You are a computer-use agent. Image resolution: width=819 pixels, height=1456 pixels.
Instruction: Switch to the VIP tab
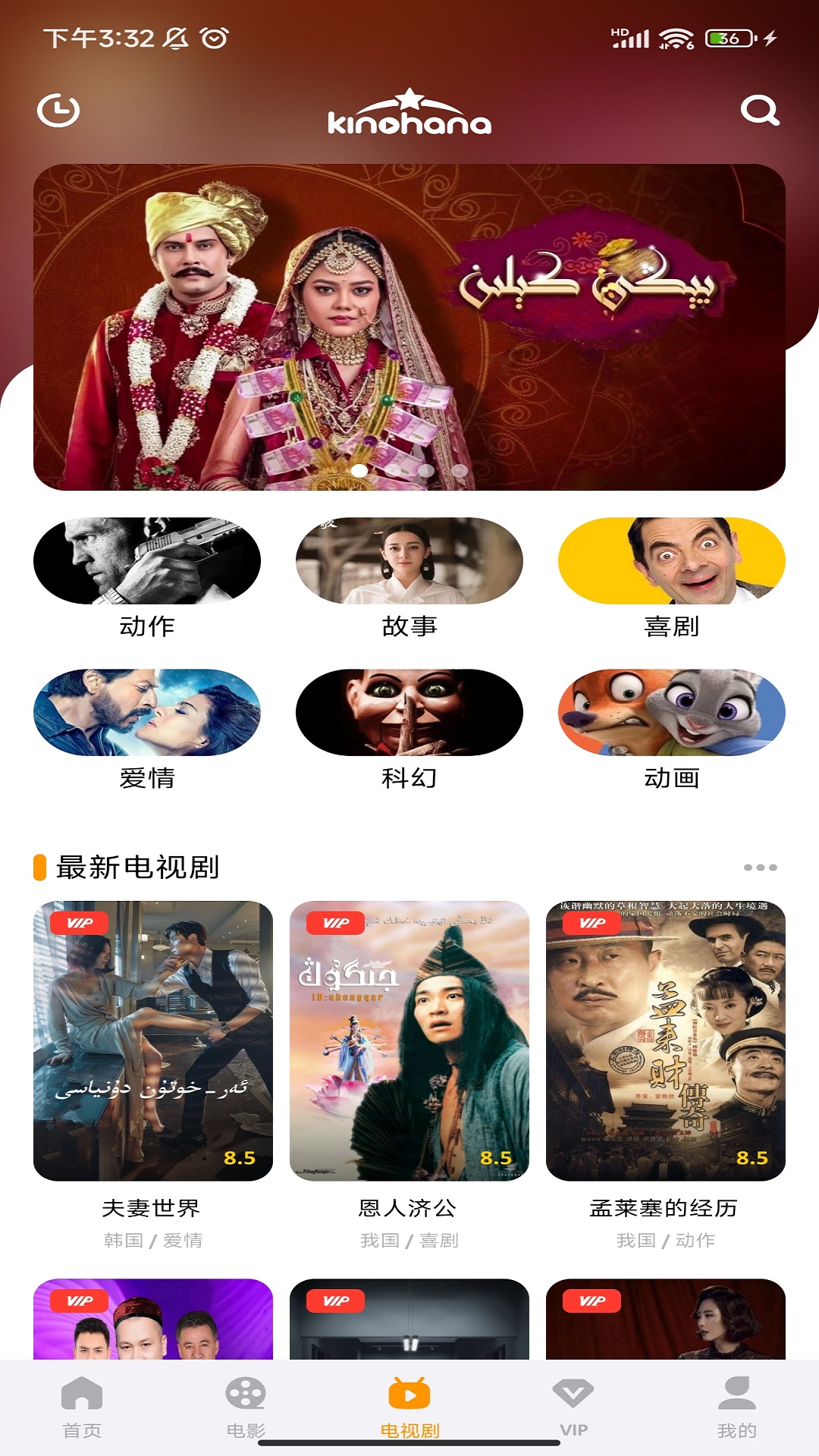pos(573,1407)
